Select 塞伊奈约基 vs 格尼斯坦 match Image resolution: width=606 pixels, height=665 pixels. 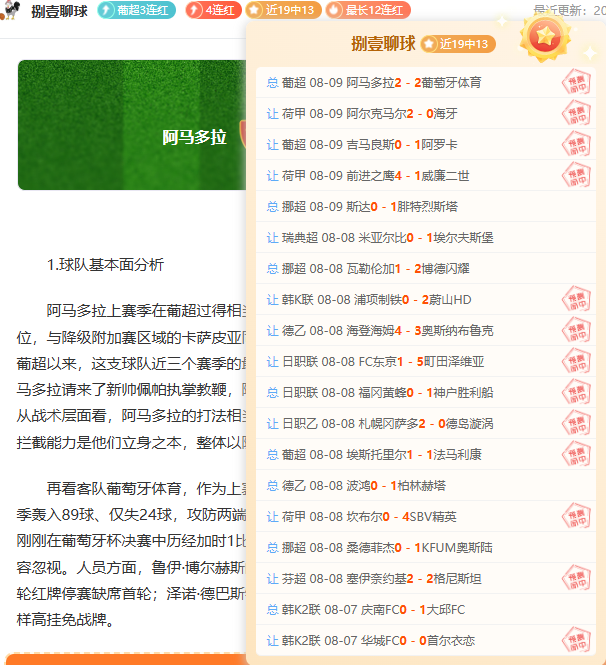point(426,578)
